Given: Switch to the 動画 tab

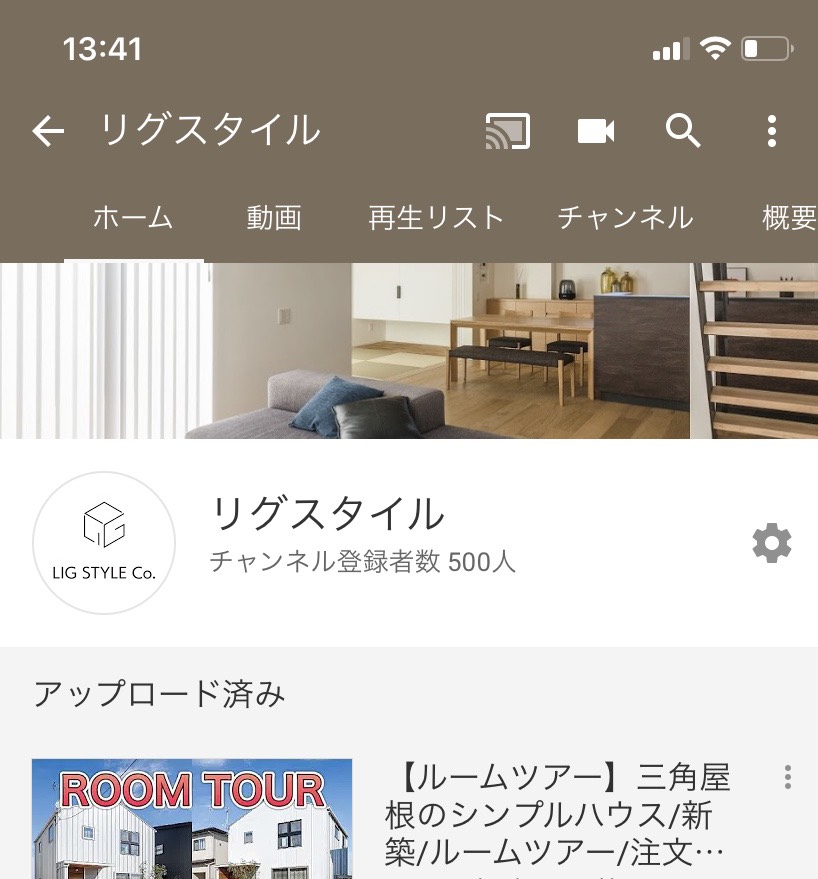Looking at the screenshot, I should pyautogui.click(x=274, y=218).
